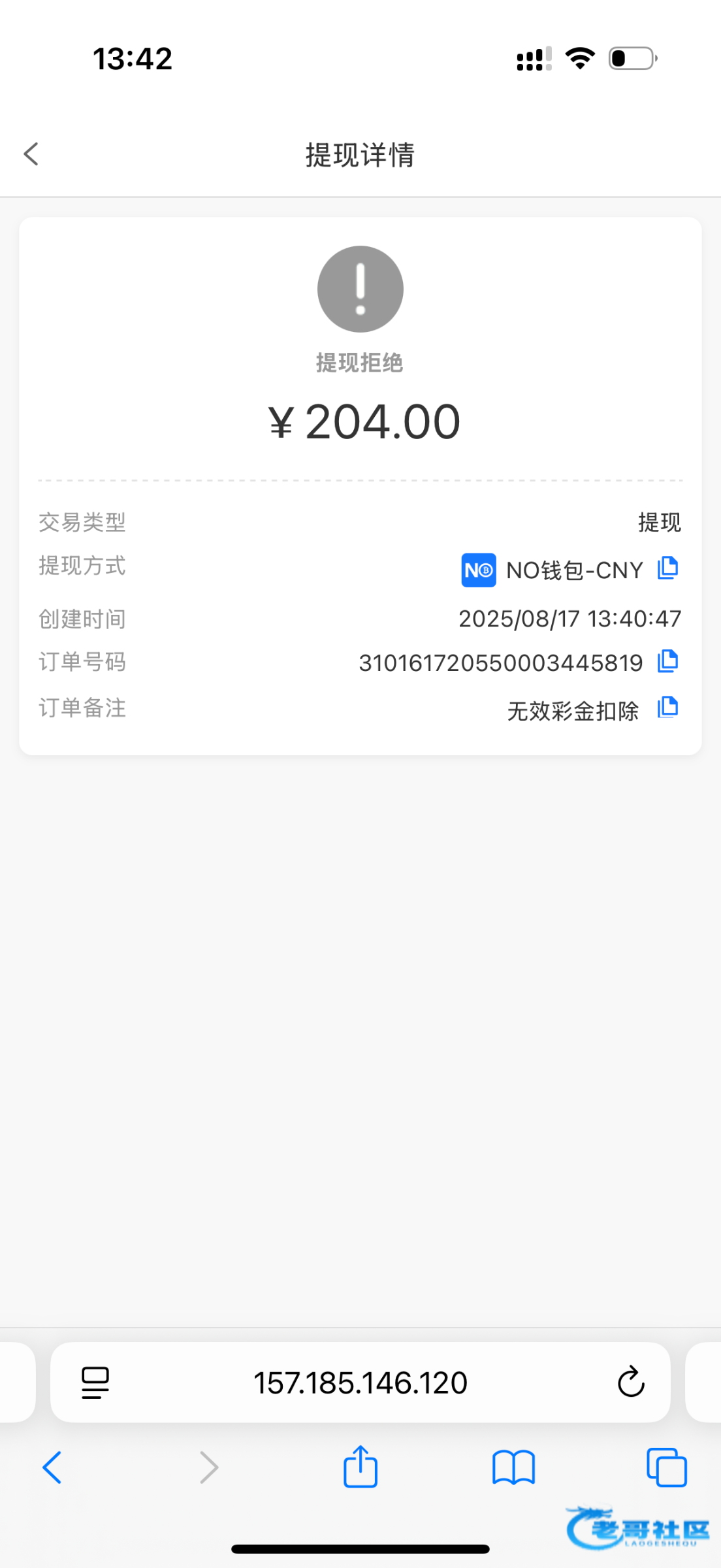The image size is (721, 1568).
Task: Copy the order number 3101617205500003445819
Action: pos(667,662)
